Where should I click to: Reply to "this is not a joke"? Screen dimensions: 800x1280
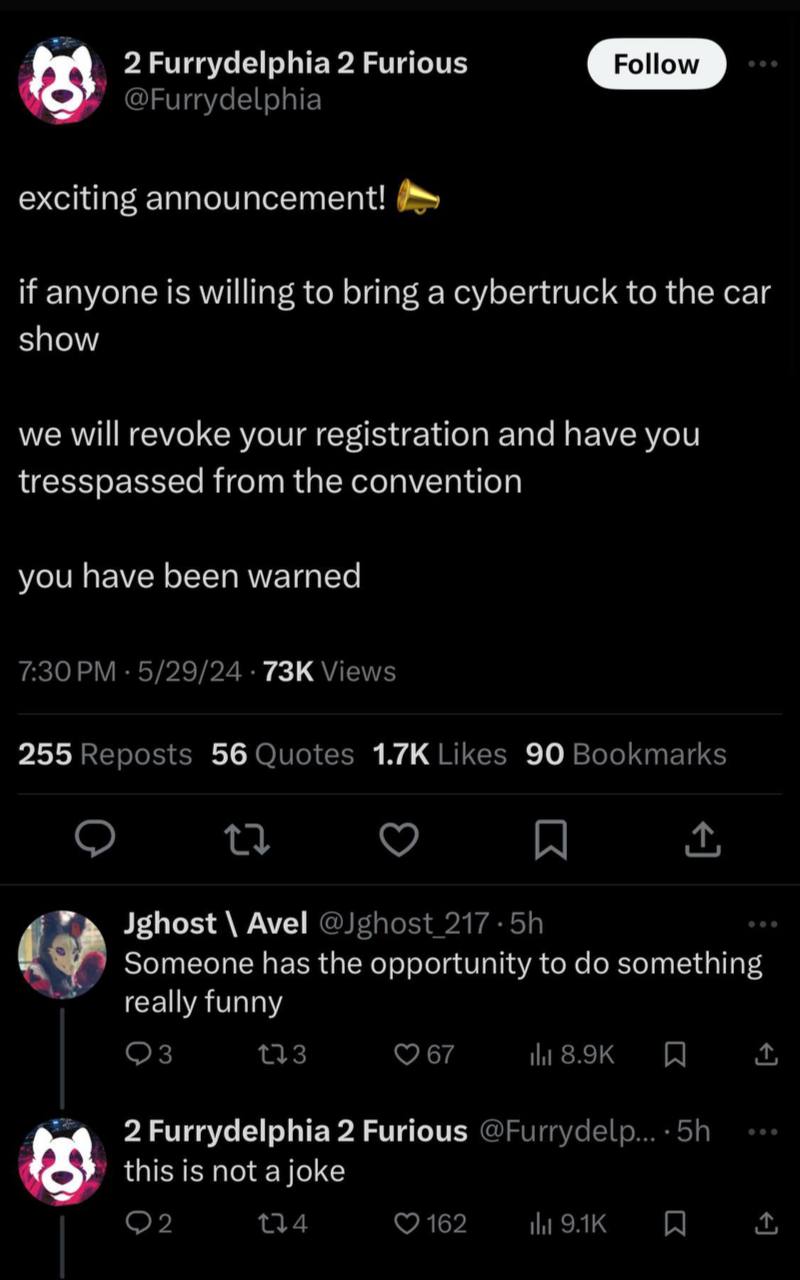(x=146, y=1223)
